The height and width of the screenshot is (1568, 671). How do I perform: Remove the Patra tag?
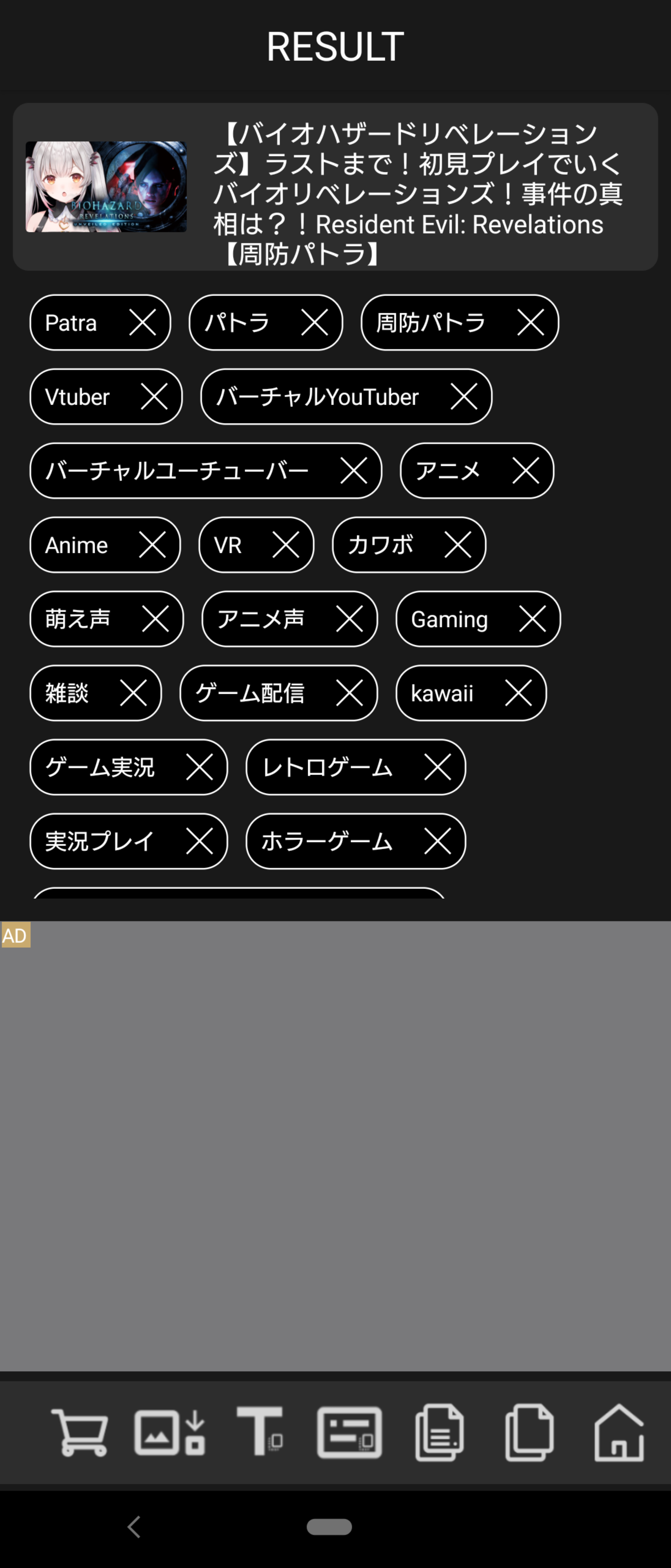point(143,323)
